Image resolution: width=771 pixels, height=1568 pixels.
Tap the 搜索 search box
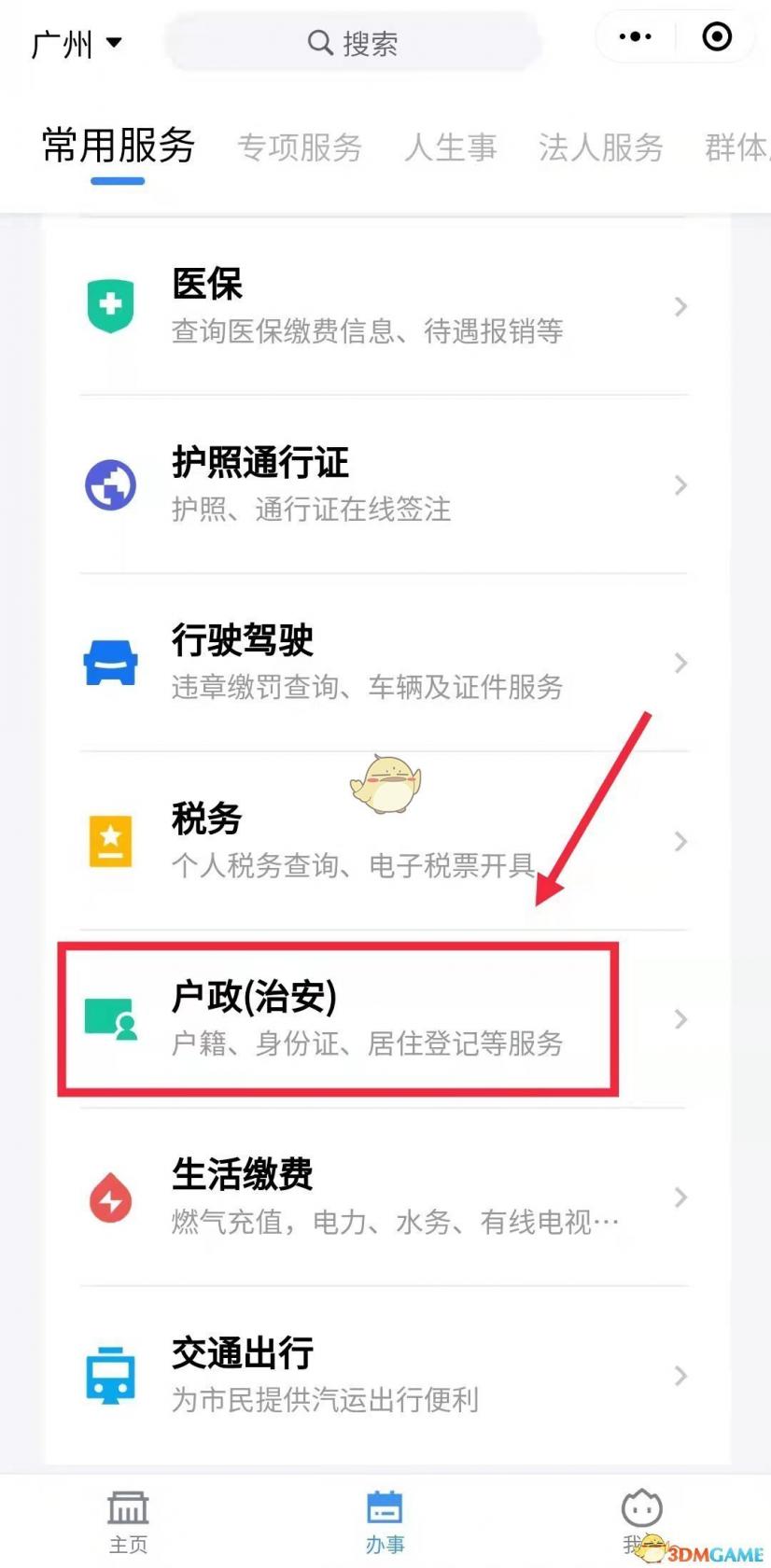pyautogui.click(x=353, y=43)
